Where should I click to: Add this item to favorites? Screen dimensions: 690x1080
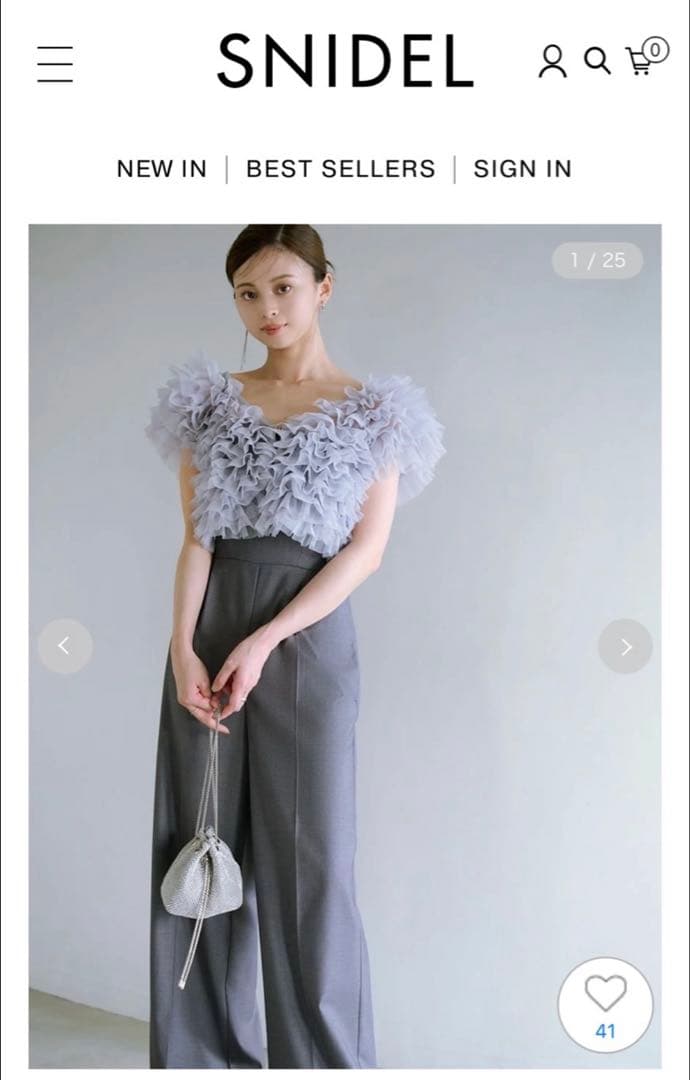pos(605,1003)
